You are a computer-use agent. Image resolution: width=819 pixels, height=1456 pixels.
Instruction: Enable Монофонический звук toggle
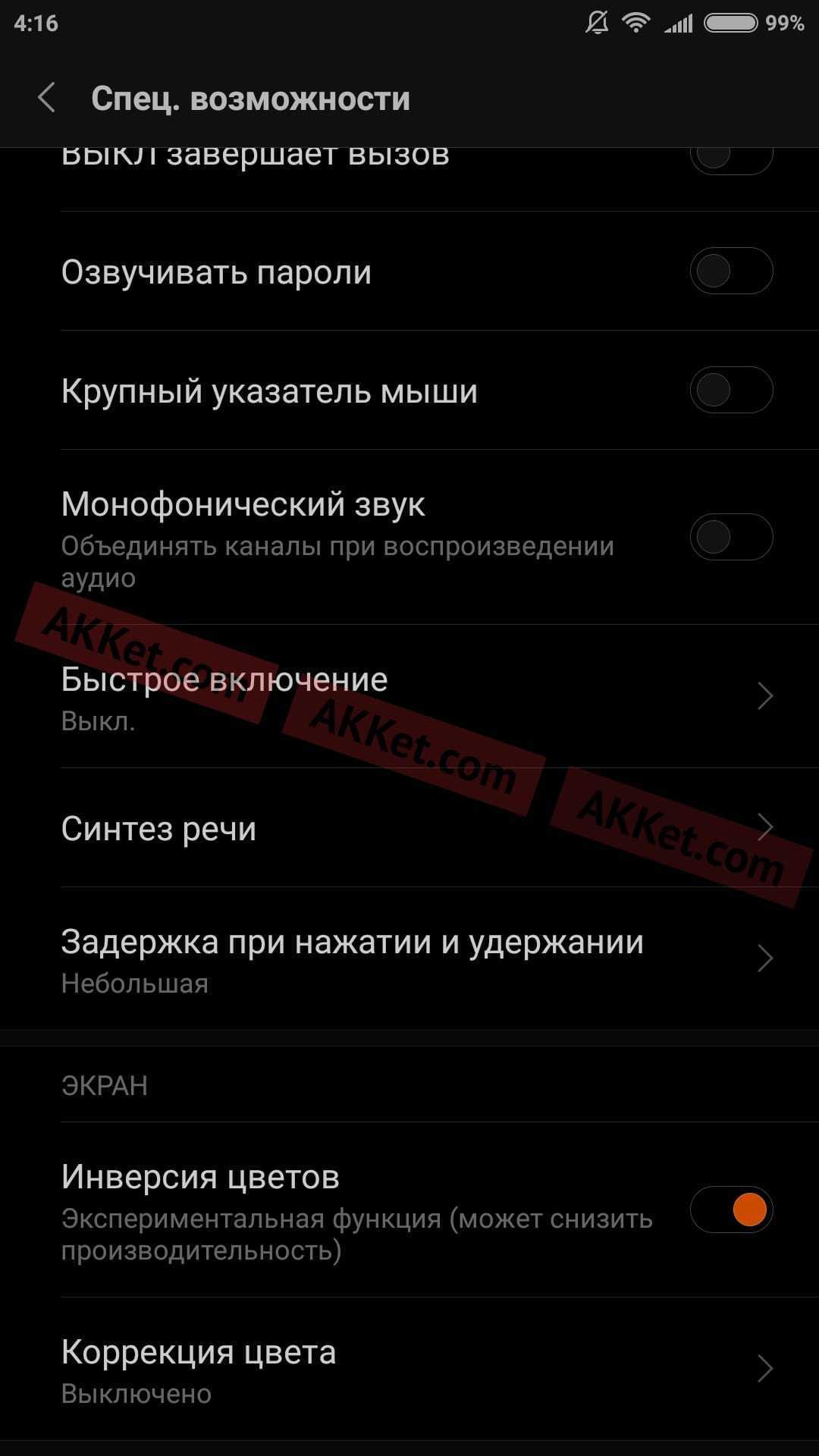pos(730,537)
